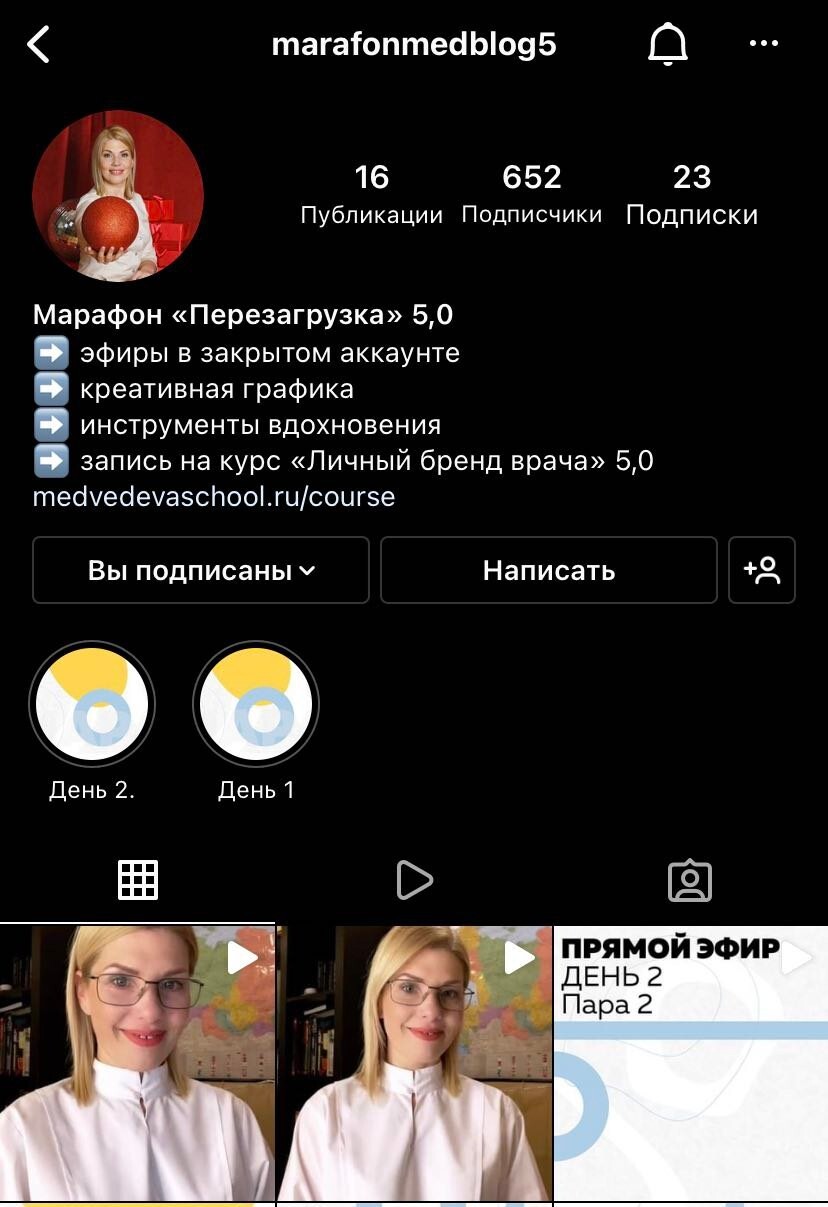The width and height of the screenshot is (828, 1207).
Task: Switch to the tagged photos tab
Action: tap(689, 880)
